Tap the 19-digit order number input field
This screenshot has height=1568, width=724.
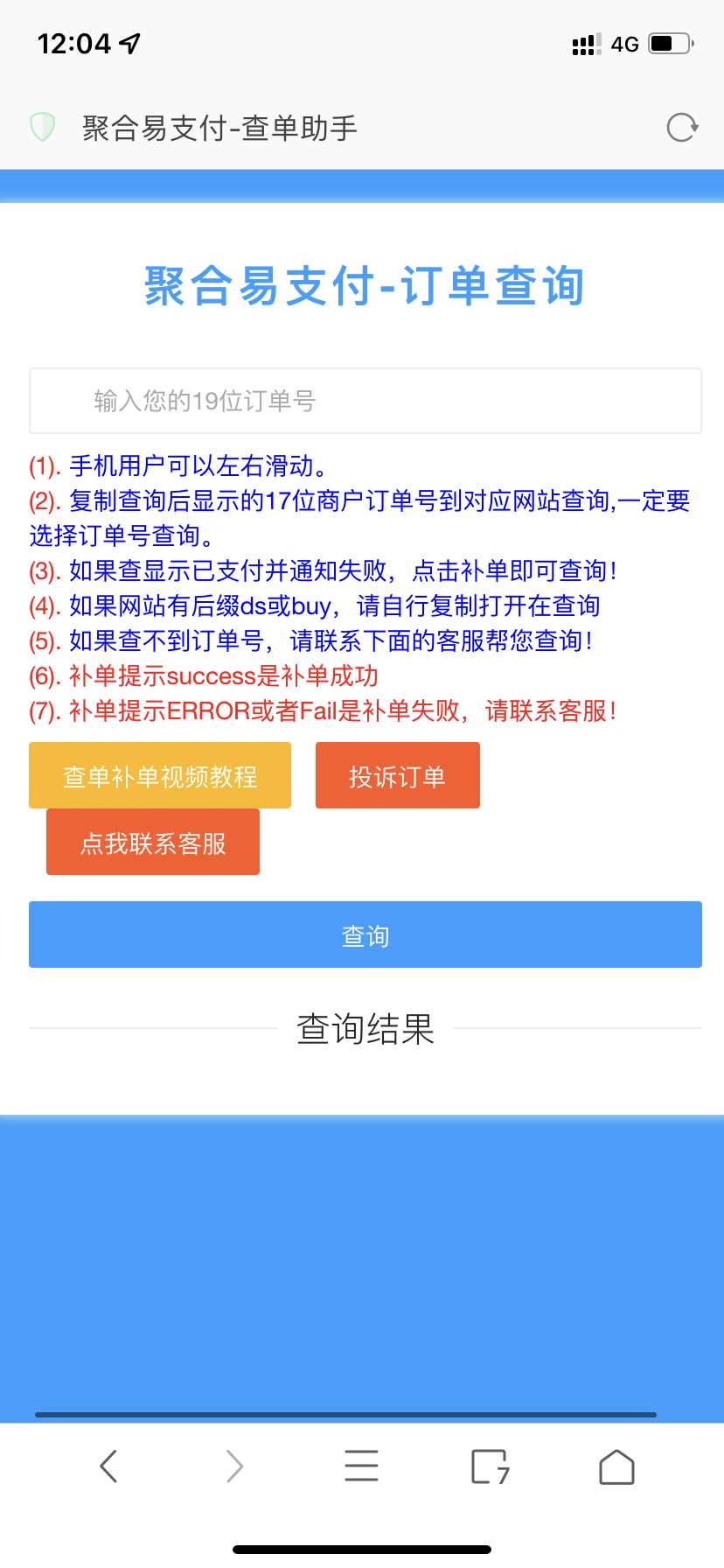365,400
